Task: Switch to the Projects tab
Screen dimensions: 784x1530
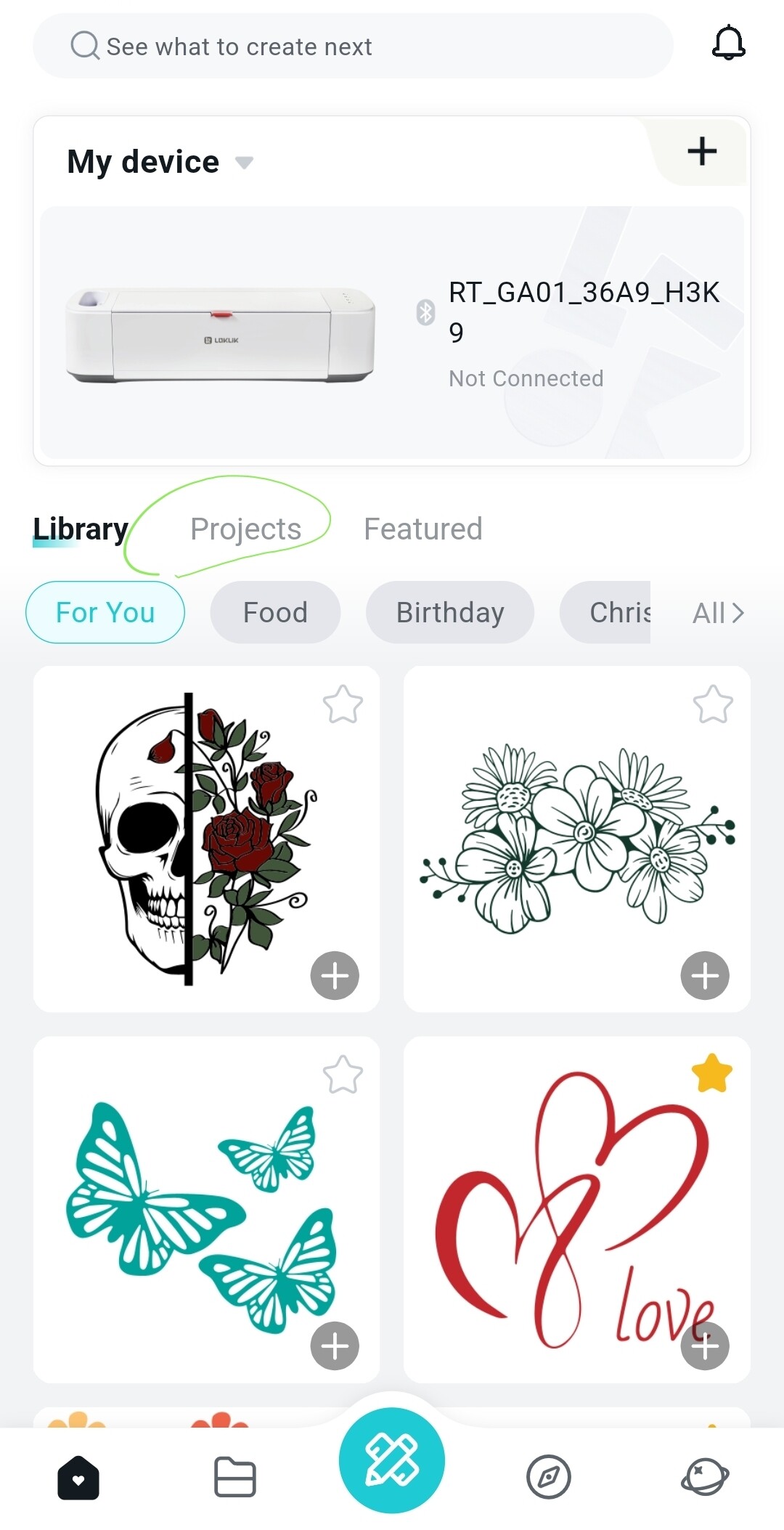Action: 245,529
